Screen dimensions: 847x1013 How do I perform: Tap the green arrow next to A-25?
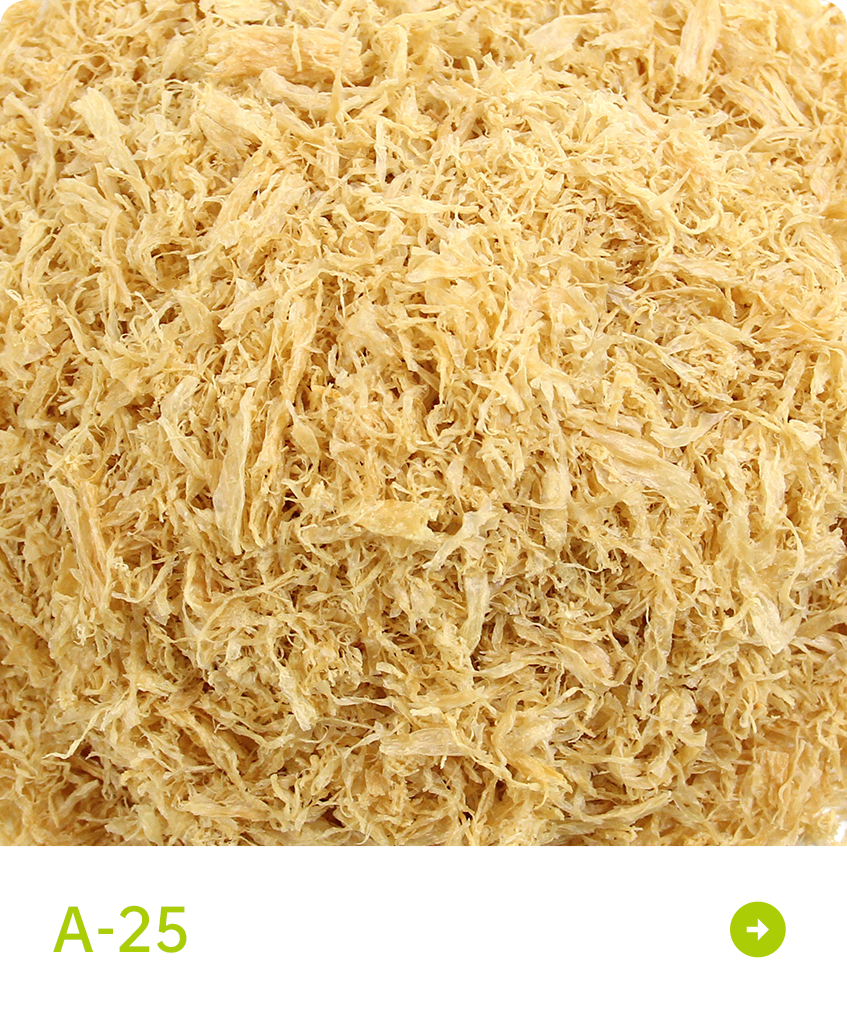pyautogui.click(x=757, y=929)
